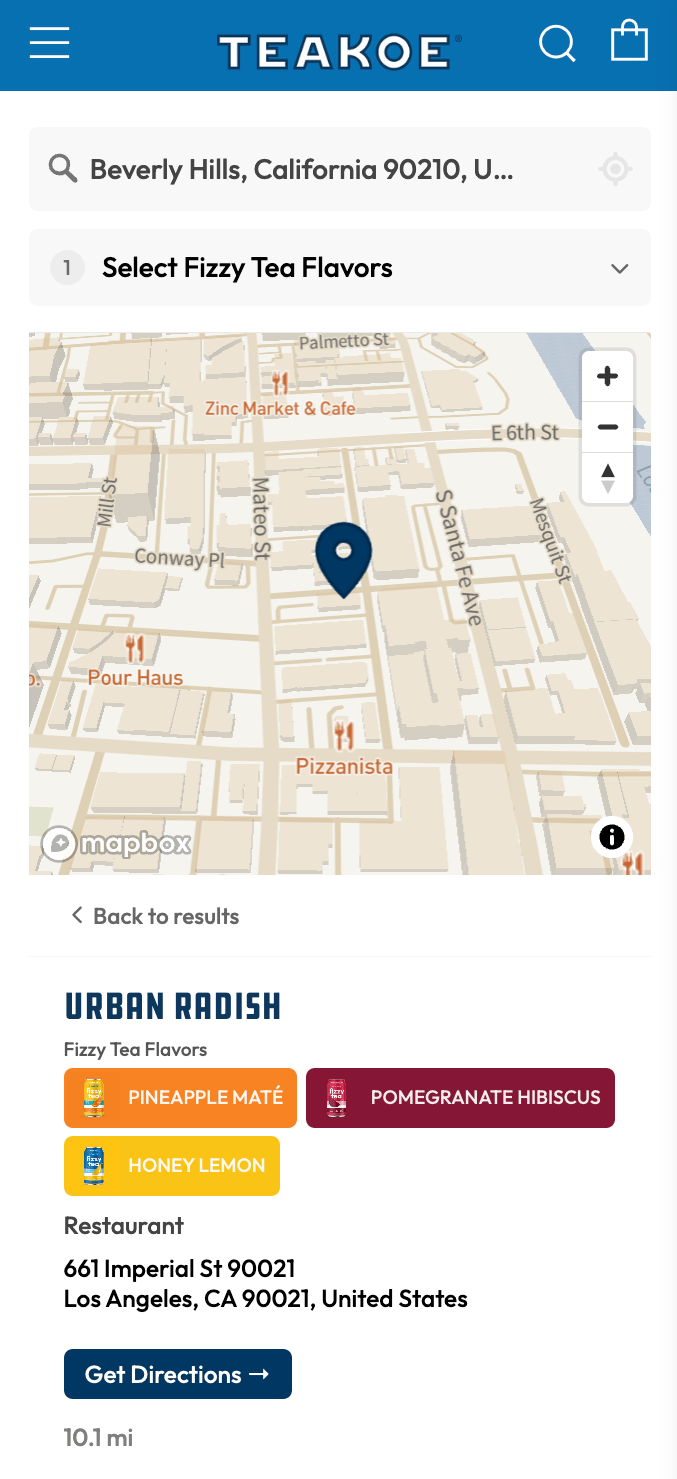The height and width of the screenshot is (1479, 677).
Task: Open site search magnifier icon
Action: click(x=557, y=44)
